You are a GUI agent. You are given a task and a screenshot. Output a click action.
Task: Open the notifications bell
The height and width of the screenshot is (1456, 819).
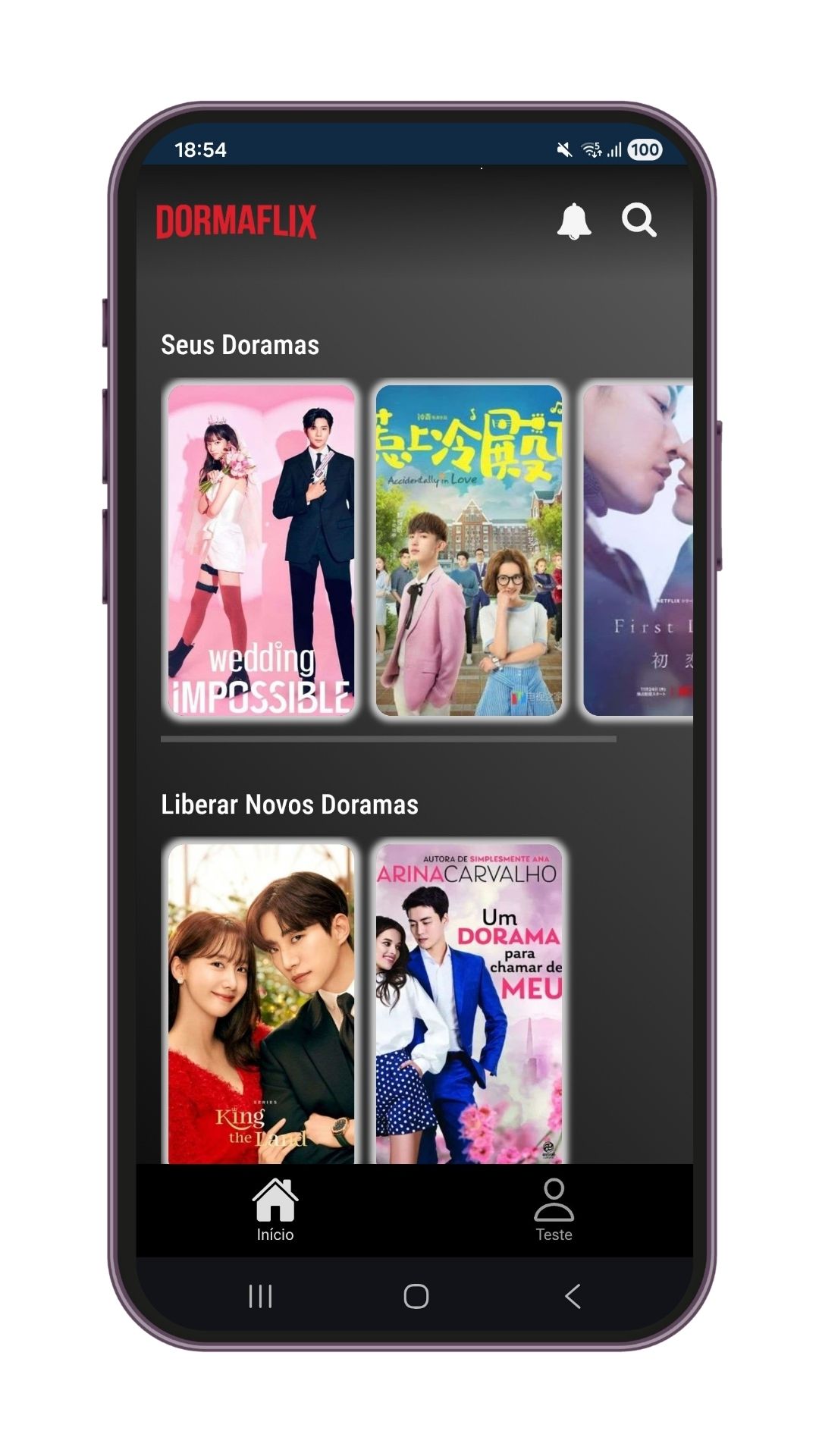(574, 221)
